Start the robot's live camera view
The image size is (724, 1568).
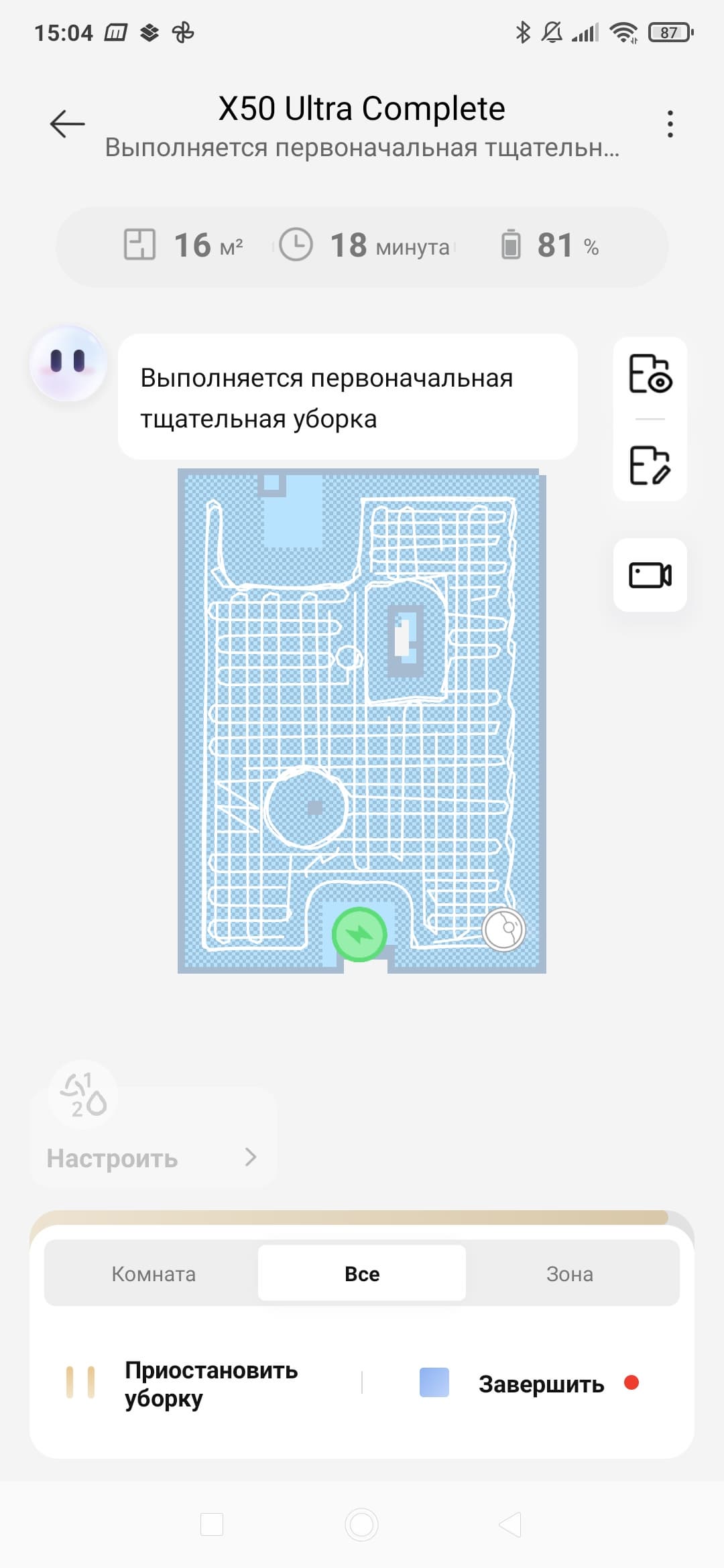tap(650, 575)
